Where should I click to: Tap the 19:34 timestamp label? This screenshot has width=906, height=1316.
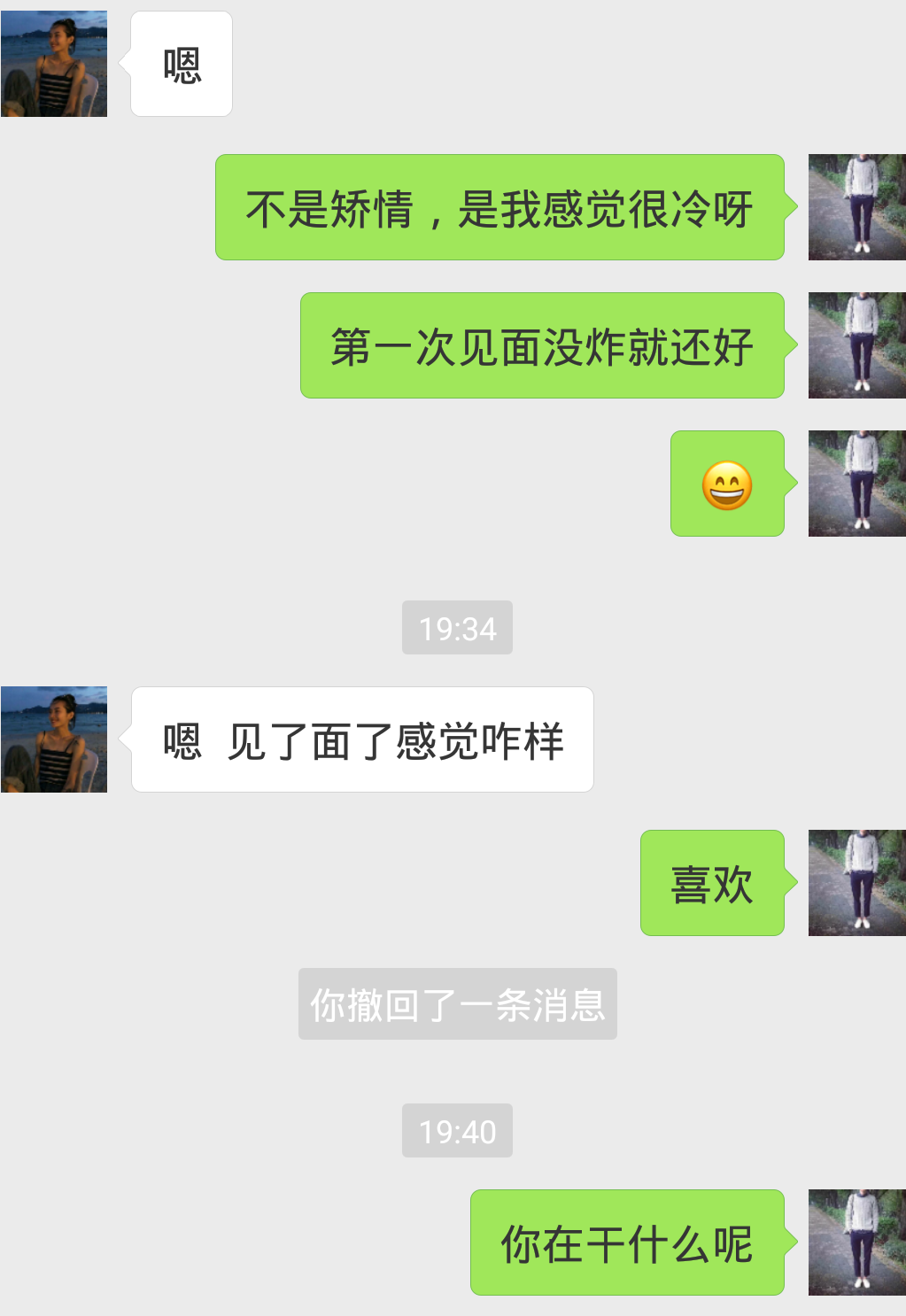457,628
